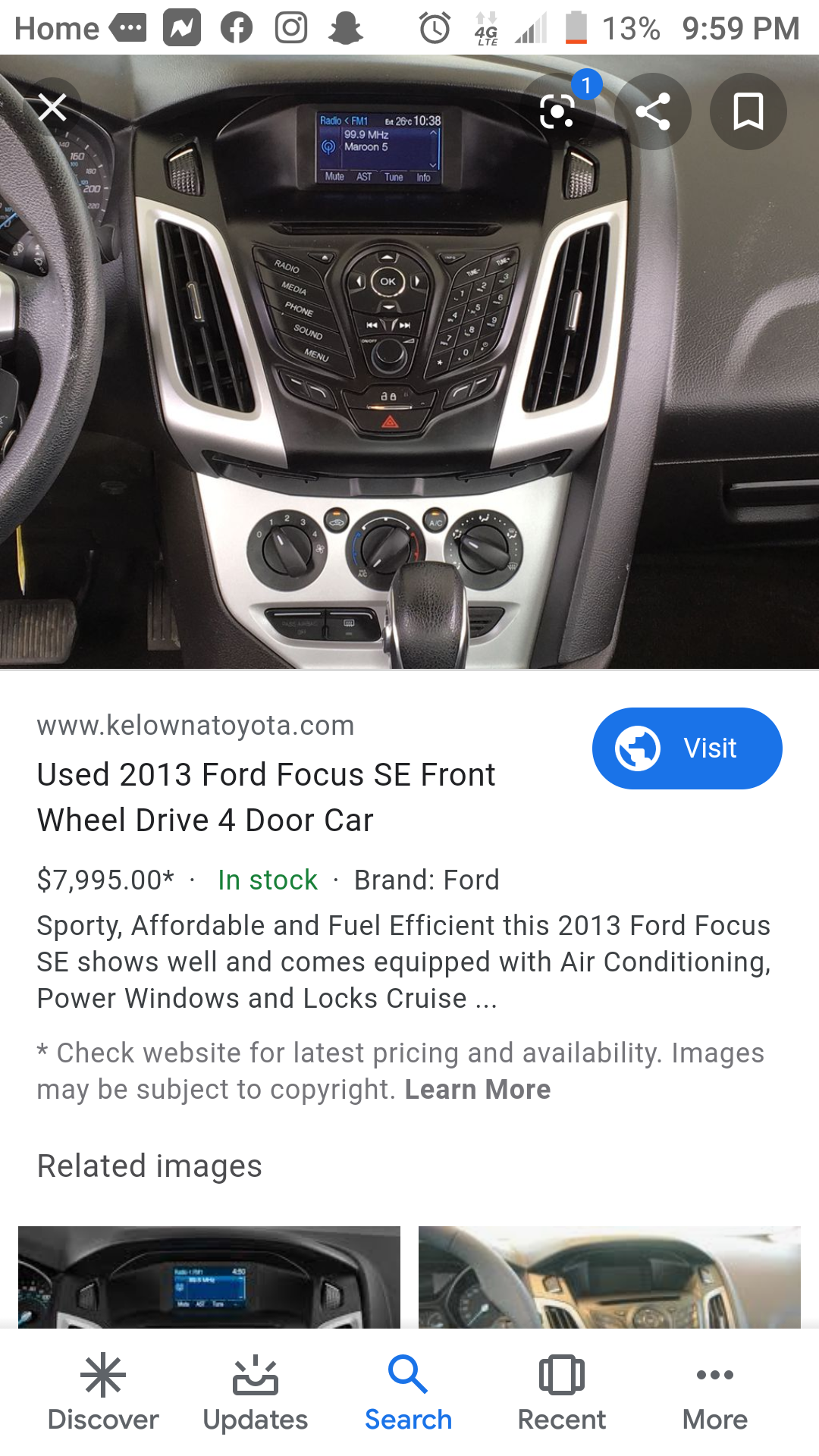This screenshot has height=1456, width=819.
Task: Share this image
Action: coord(653,111)
